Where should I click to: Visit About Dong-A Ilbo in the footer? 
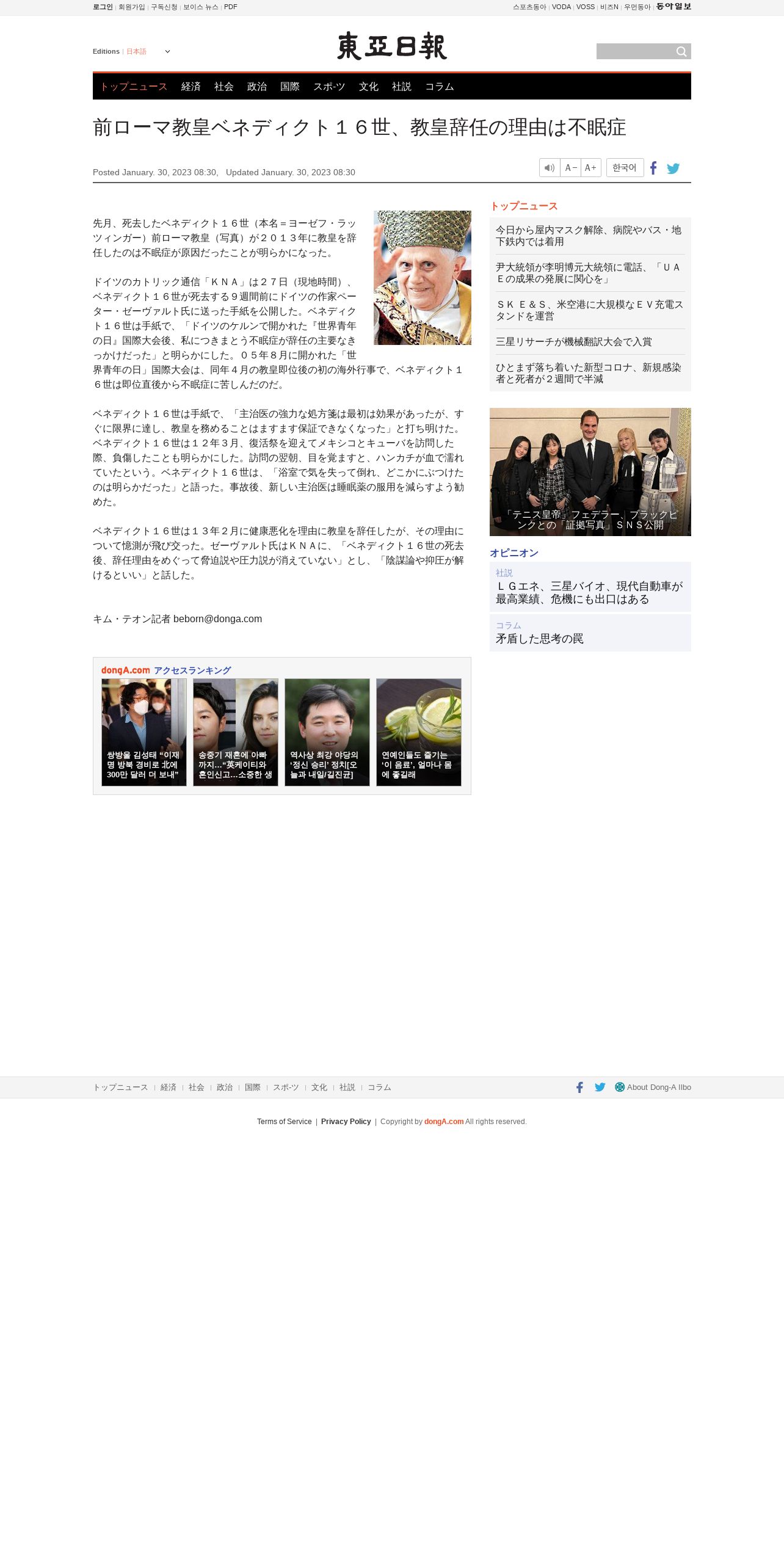pos(653,1087)
